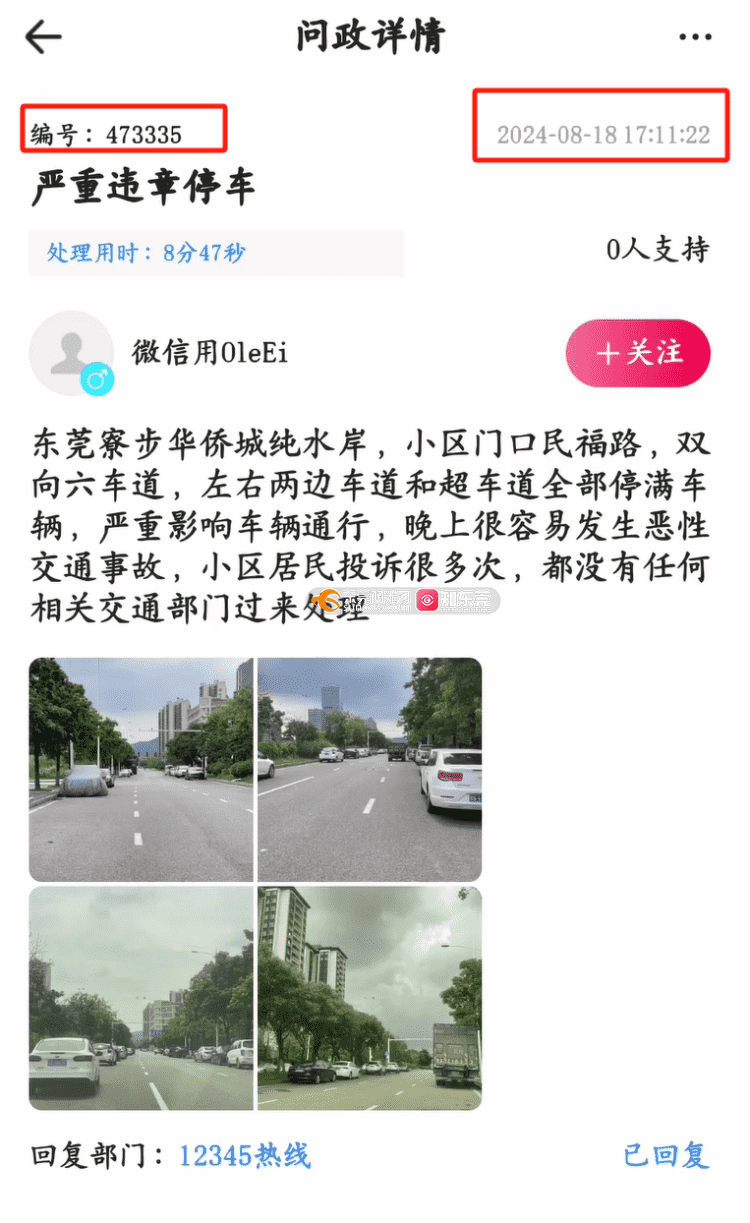Go back using the top-left arrow
This screenshot has width=750, height=1223.
pos(44,38)
